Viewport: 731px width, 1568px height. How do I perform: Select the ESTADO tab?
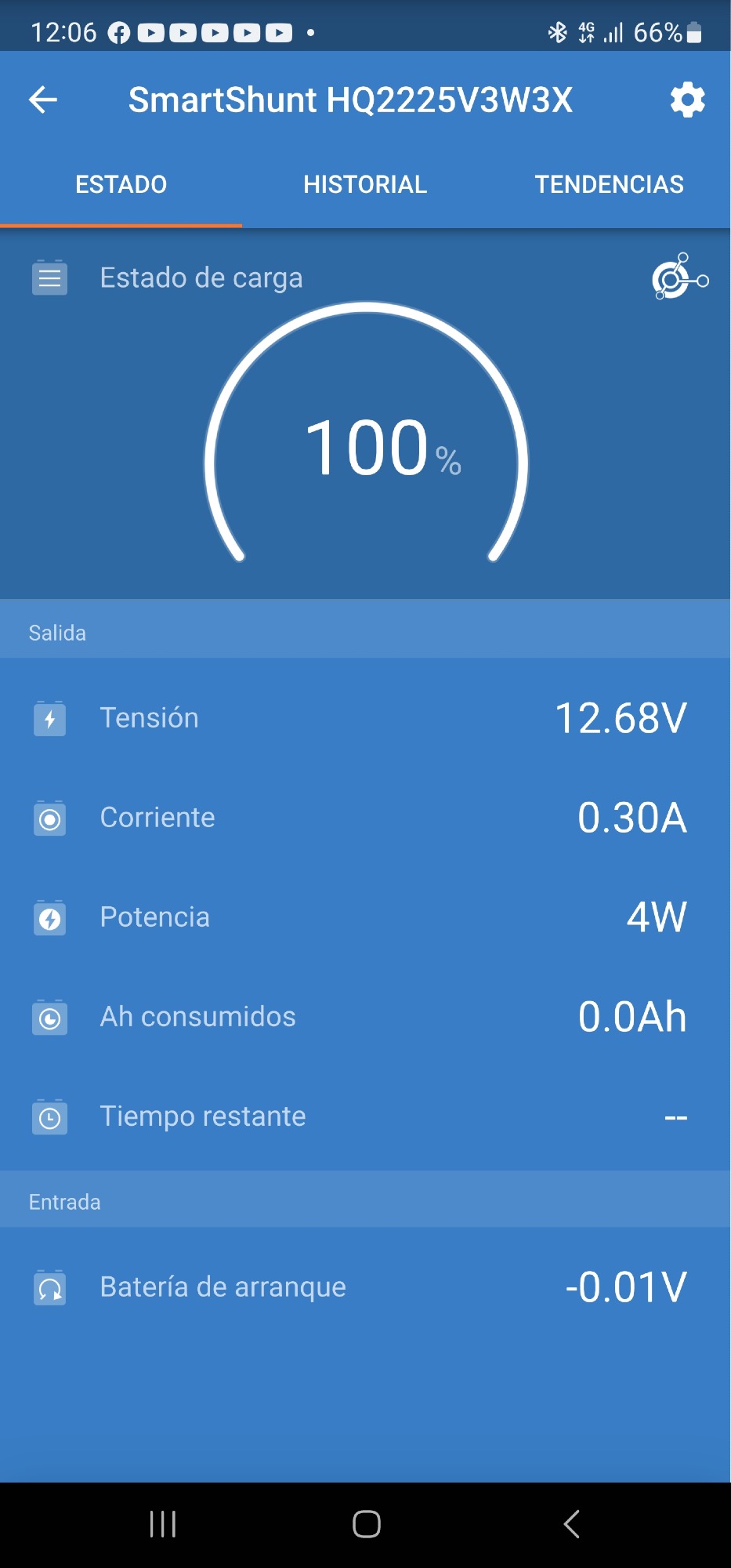click(x=121, y=184)
